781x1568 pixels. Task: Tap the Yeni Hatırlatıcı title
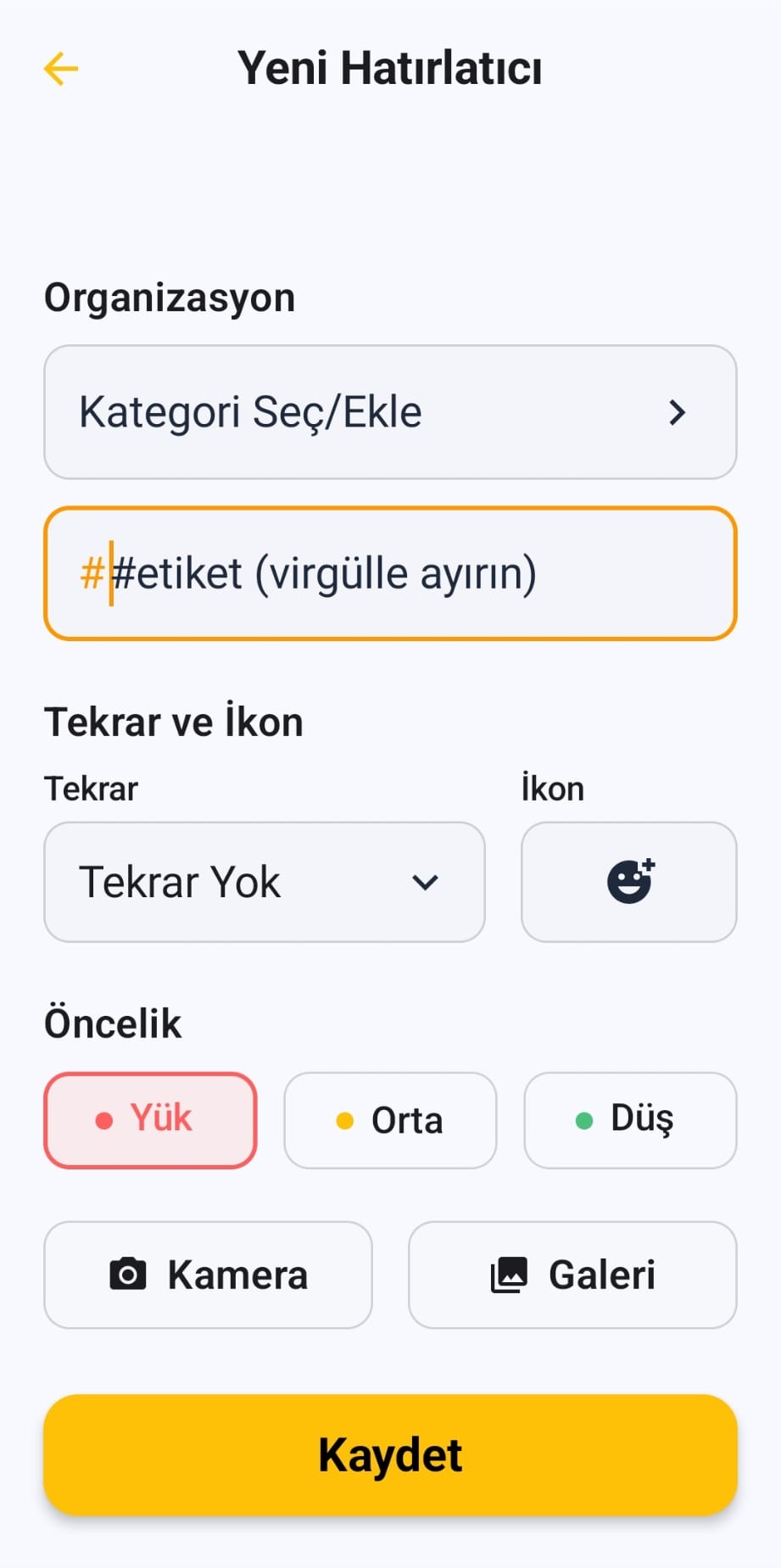tap(390, 69)
